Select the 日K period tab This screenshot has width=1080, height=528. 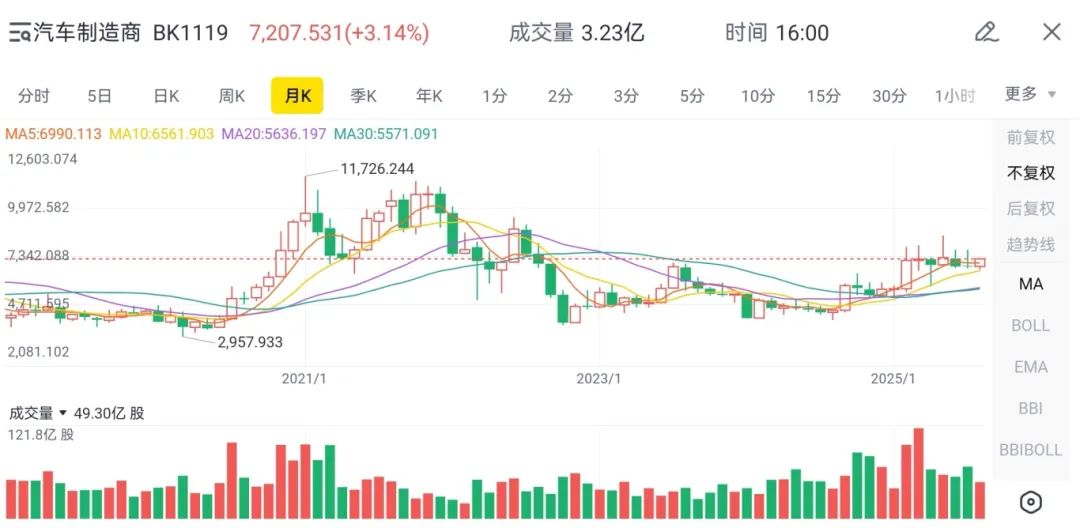(166, 96)
